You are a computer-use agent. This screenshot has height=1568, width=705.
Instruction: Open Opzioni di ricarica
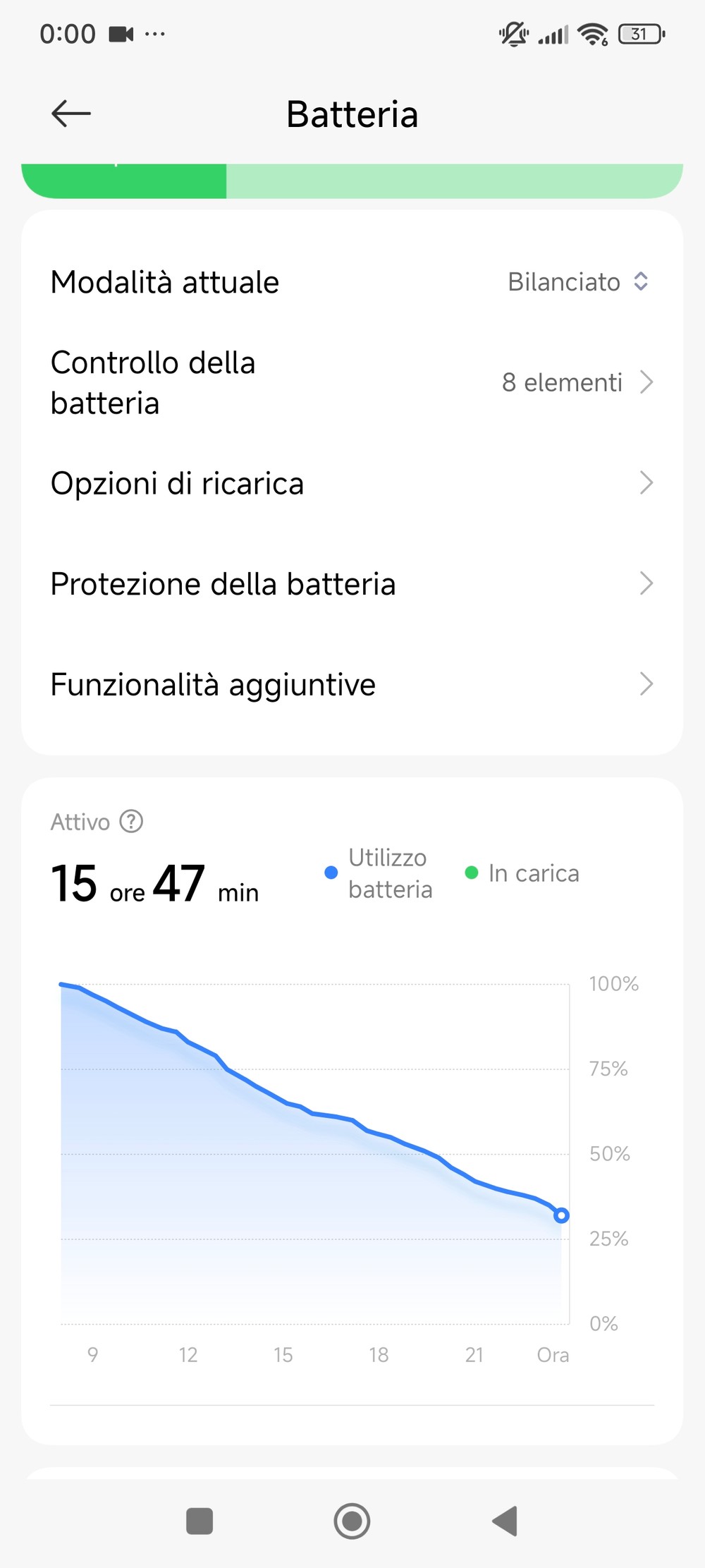point(351,484)
